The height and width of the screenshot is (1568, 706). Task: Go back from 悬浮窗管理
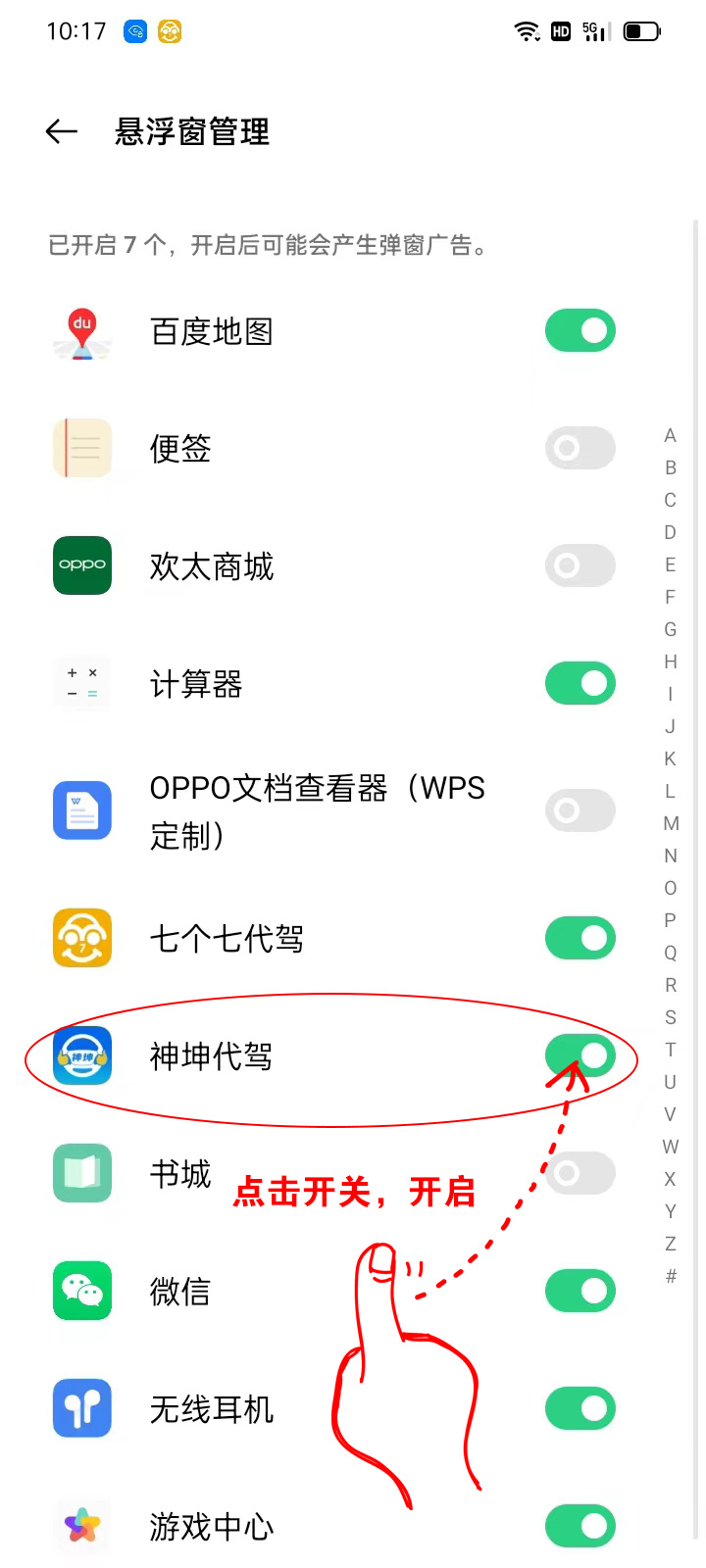[x=62, y=131]
